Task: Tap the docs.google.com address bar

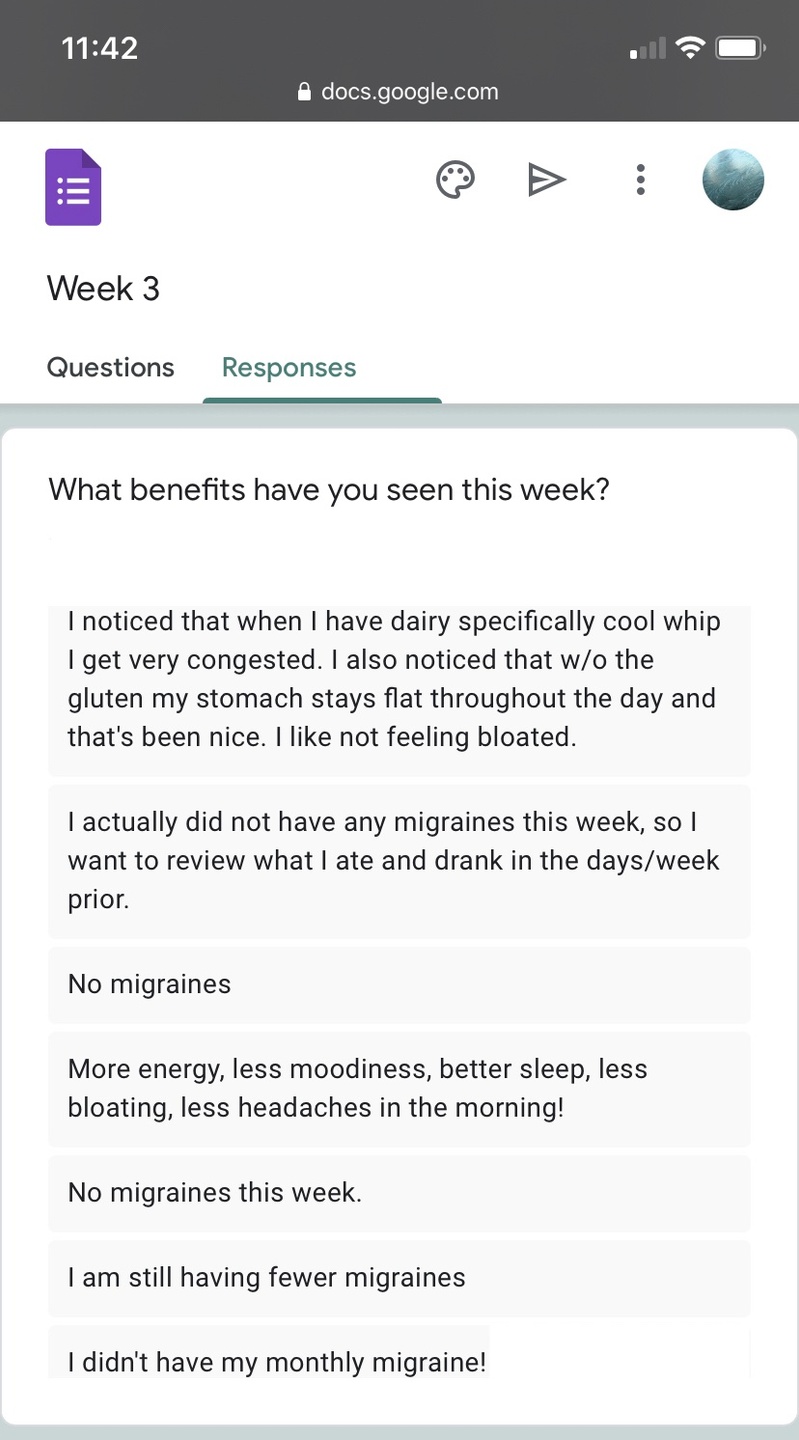Action: pyautogui.click(x=399, y=92)
